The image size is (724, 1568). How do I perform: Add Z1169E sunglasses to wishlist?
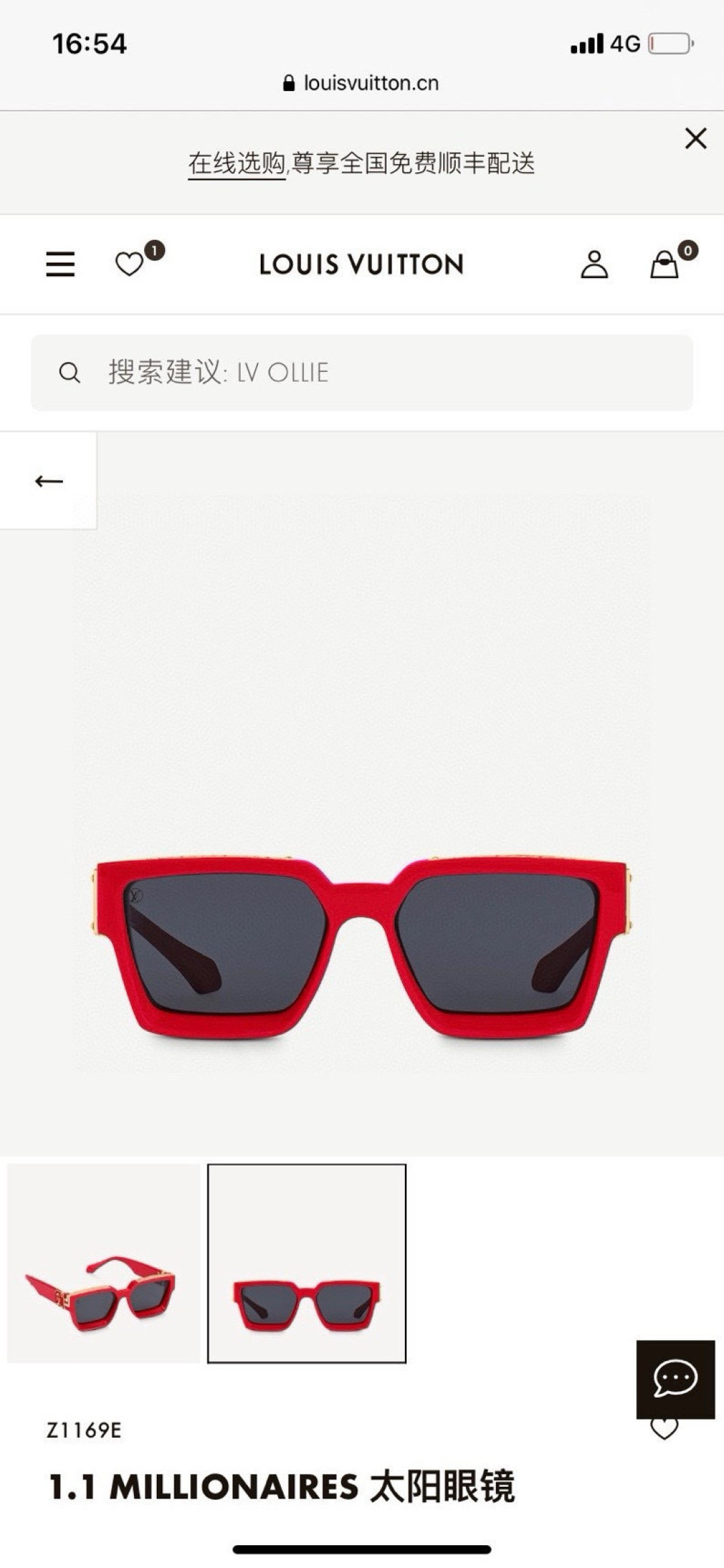pyautogui.click(x=664, y=1429)
